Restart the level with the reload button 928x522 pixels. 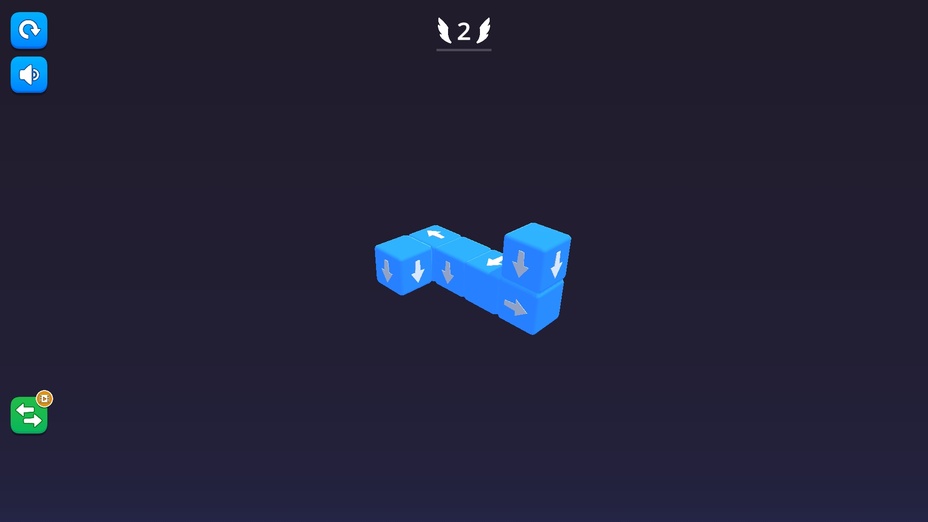pos(29,30)
